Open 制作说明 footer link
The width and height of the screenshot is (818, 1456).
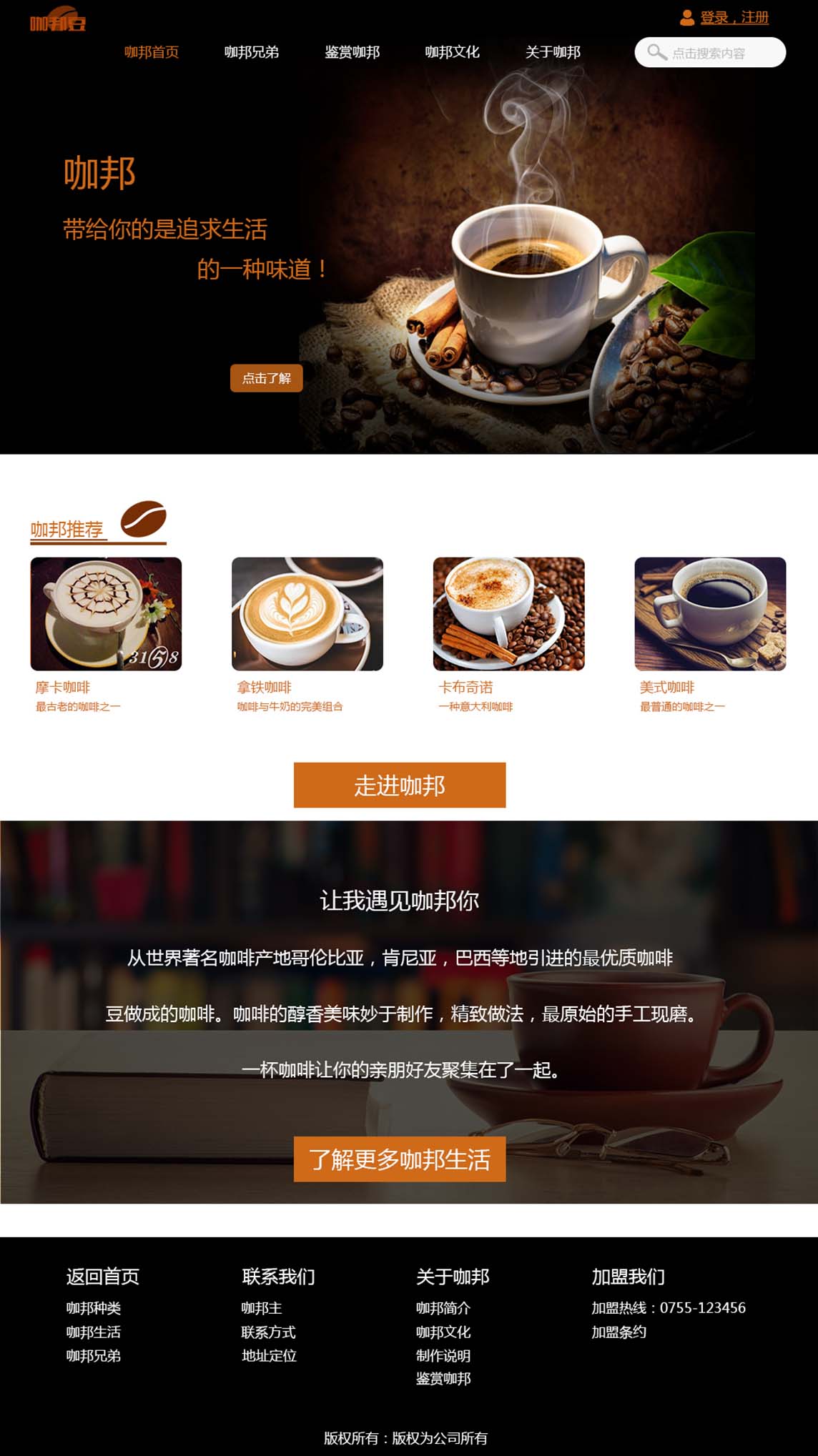[443, 1355]
